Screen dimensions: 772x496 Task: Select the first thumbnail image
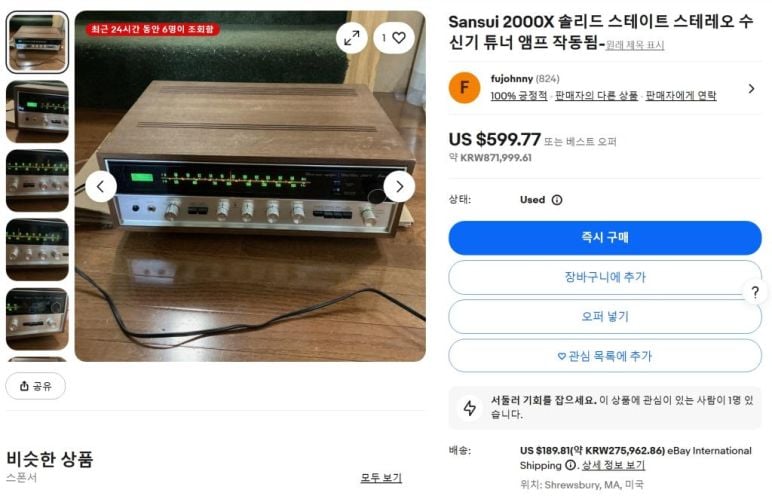pyautogui.click(x=37, y=42)
